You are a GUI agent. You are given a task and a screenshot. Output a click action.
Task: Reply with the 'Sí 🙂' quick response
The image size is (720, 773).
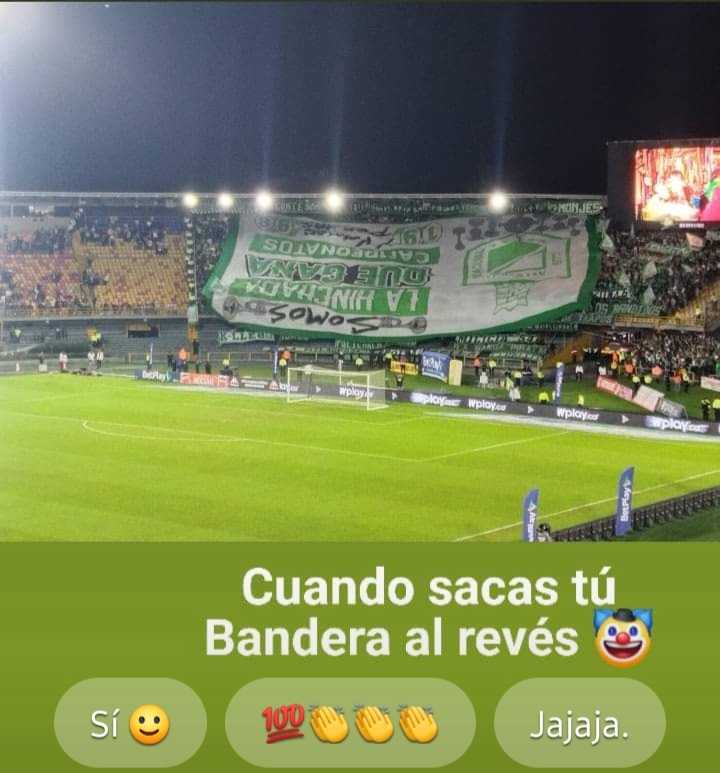click(130, 723)
